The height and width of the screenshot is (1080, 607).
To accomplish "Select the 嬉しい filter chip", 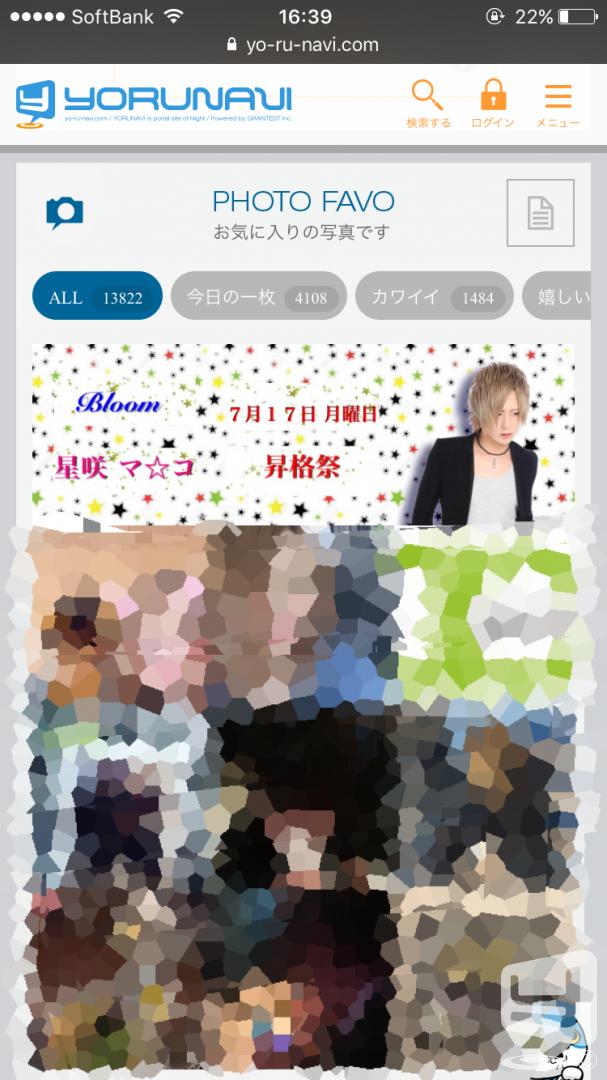I will 556,296.
